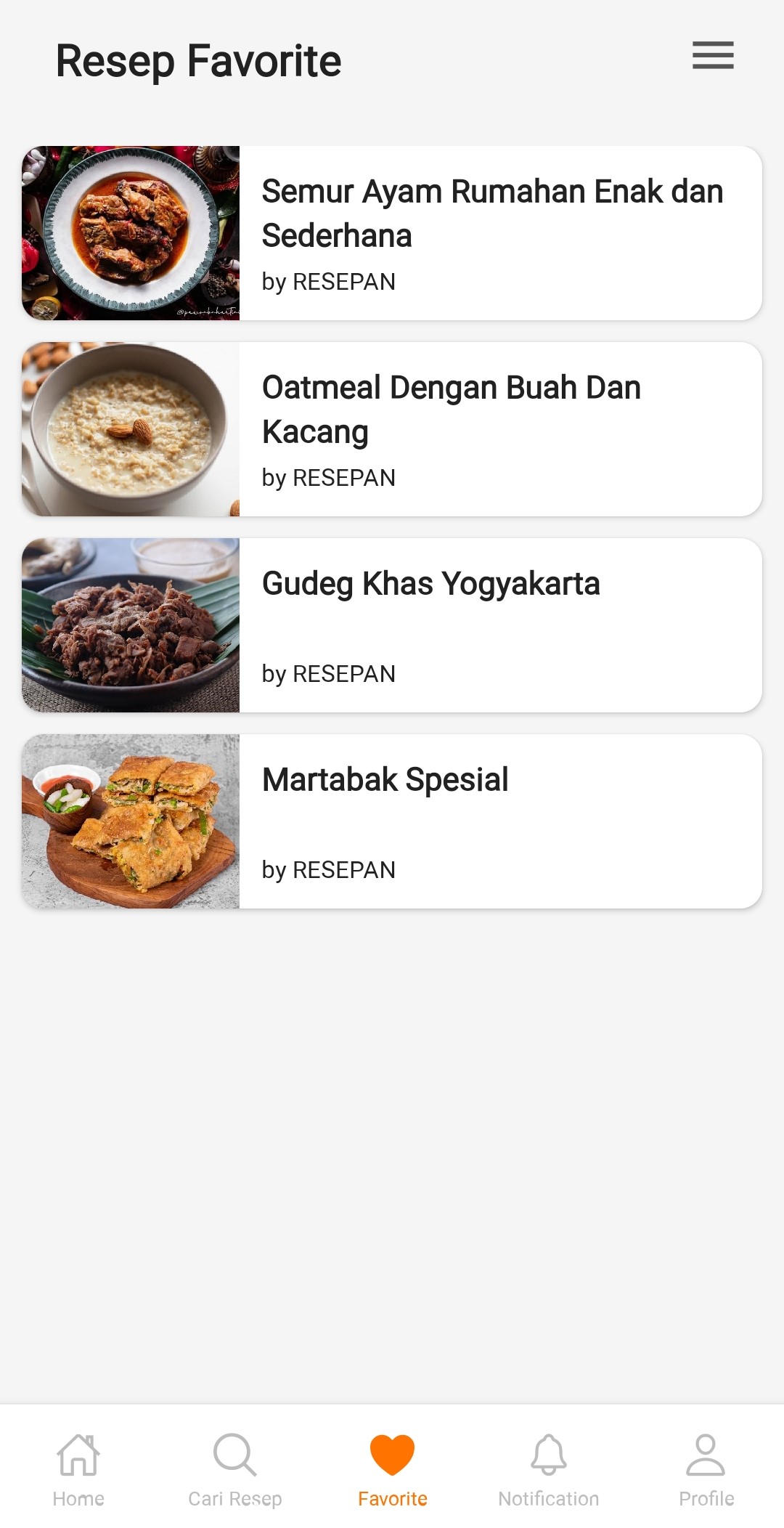Tap the Favorite tab
The height and width of the screenshot is (1528, 784).
(x=392, y=1468)
